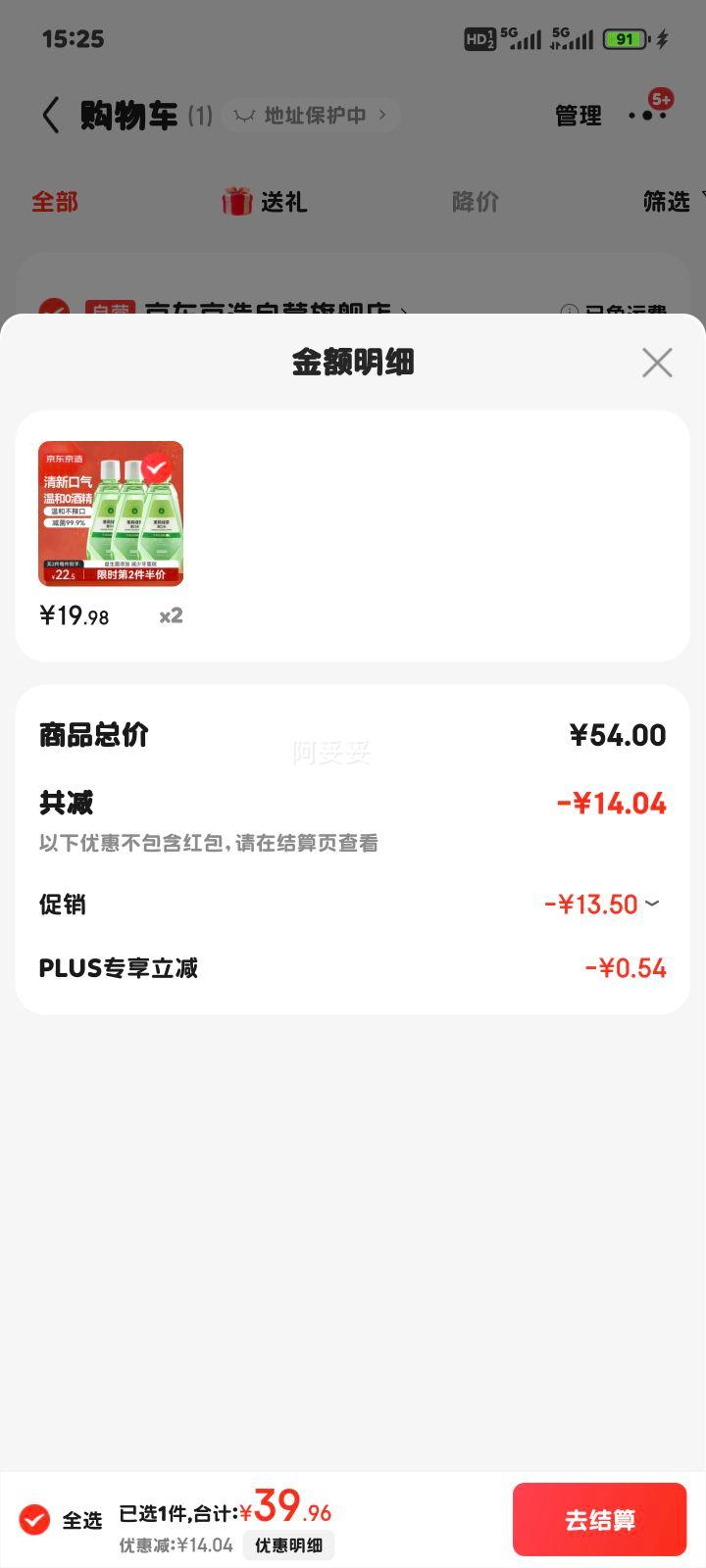Tap the gift icon beside 送礼
The image size is (706, 1568).
235,201
